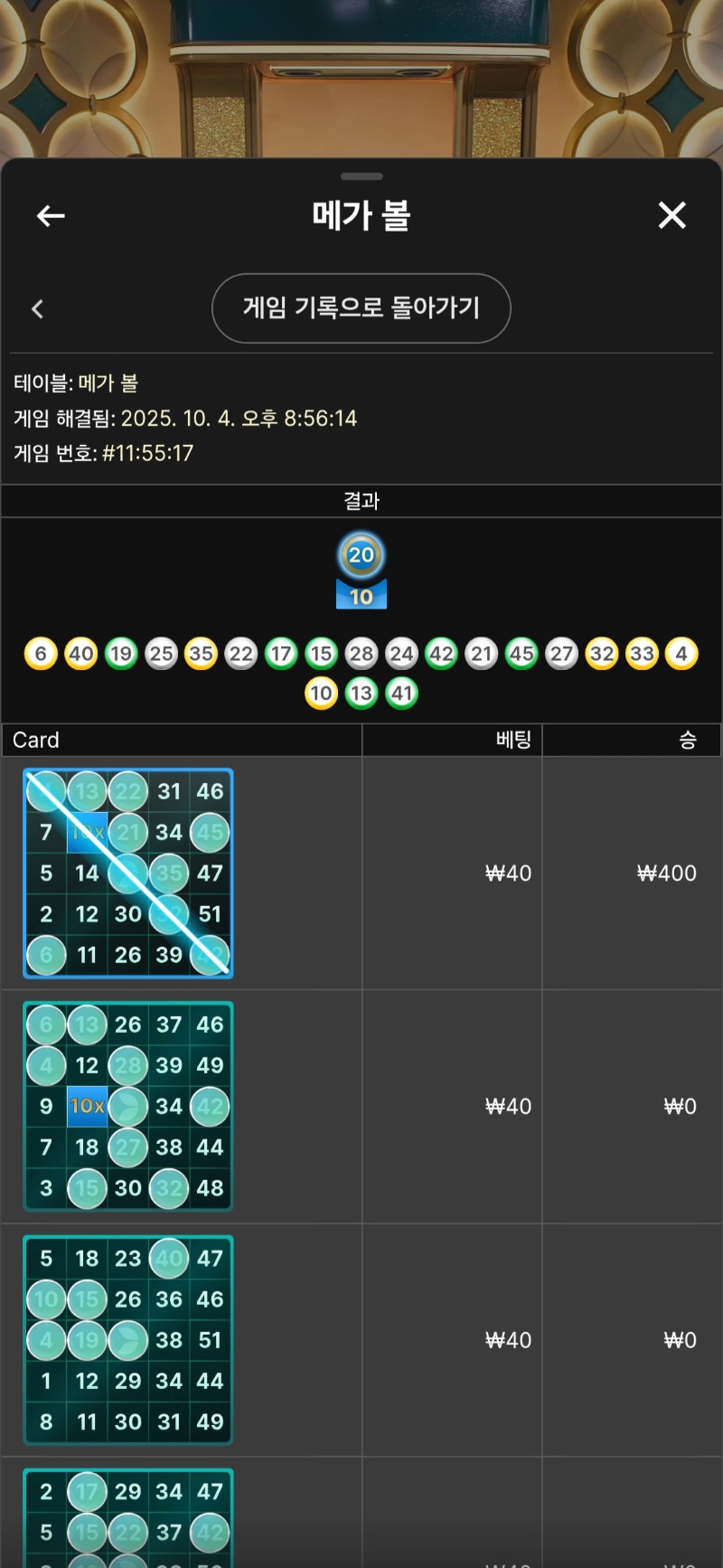Tap the back arrow beside 메가 볼 title
The image size is (723, 1568).
(51, 215)
